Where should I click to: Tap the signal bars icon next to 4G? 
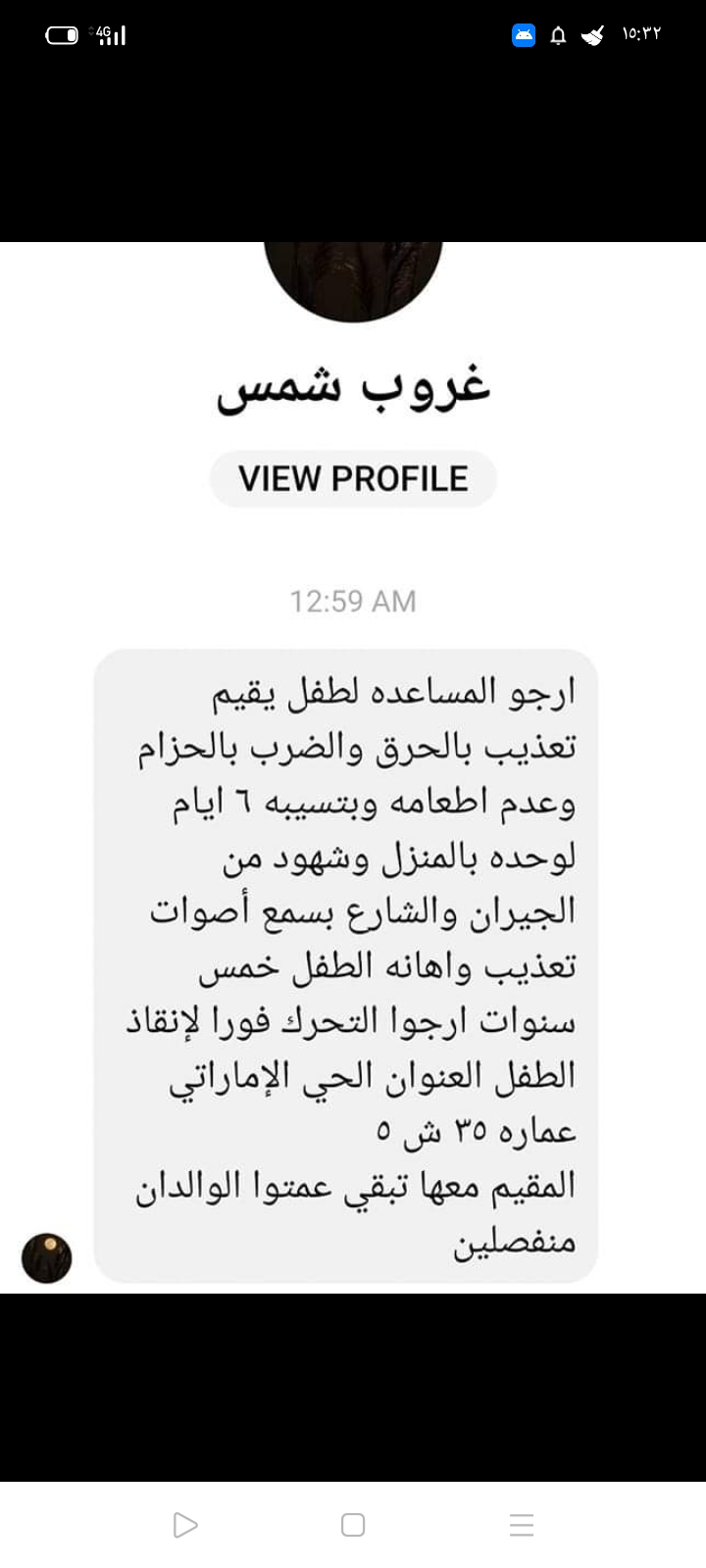click(114, 35)
